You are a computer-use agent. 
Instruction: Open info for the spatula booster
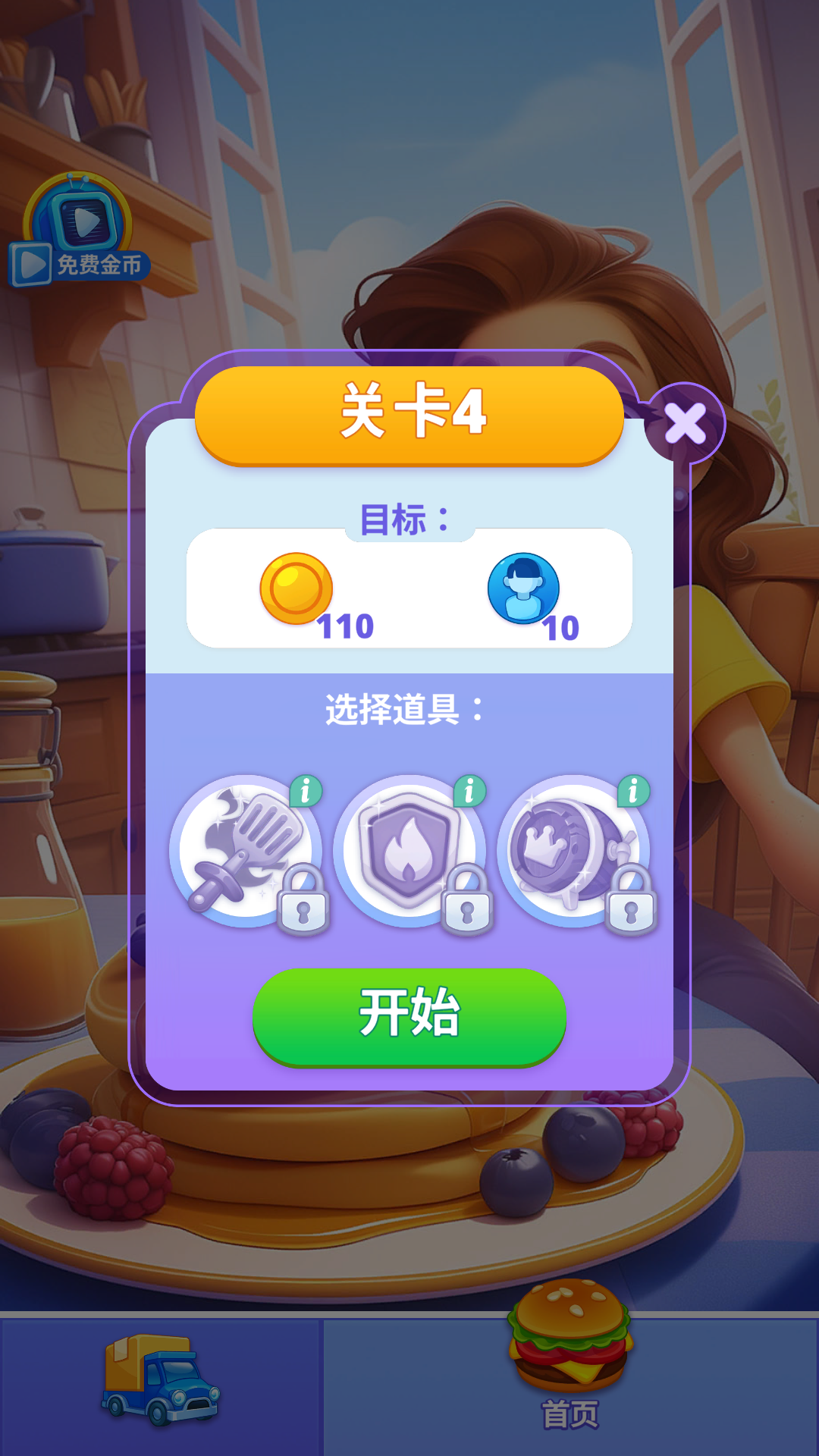306,791
